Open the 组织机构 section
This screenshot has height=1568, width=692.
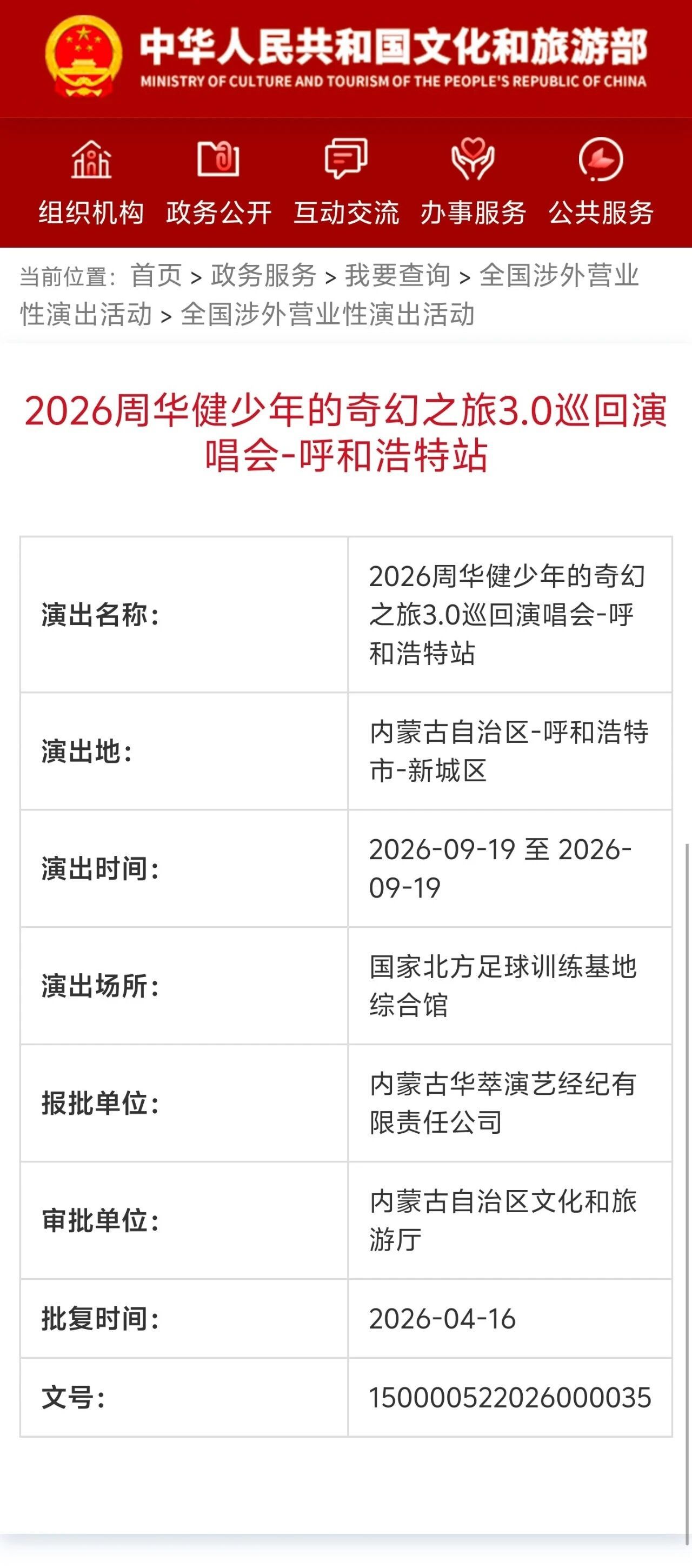[91, 183]
